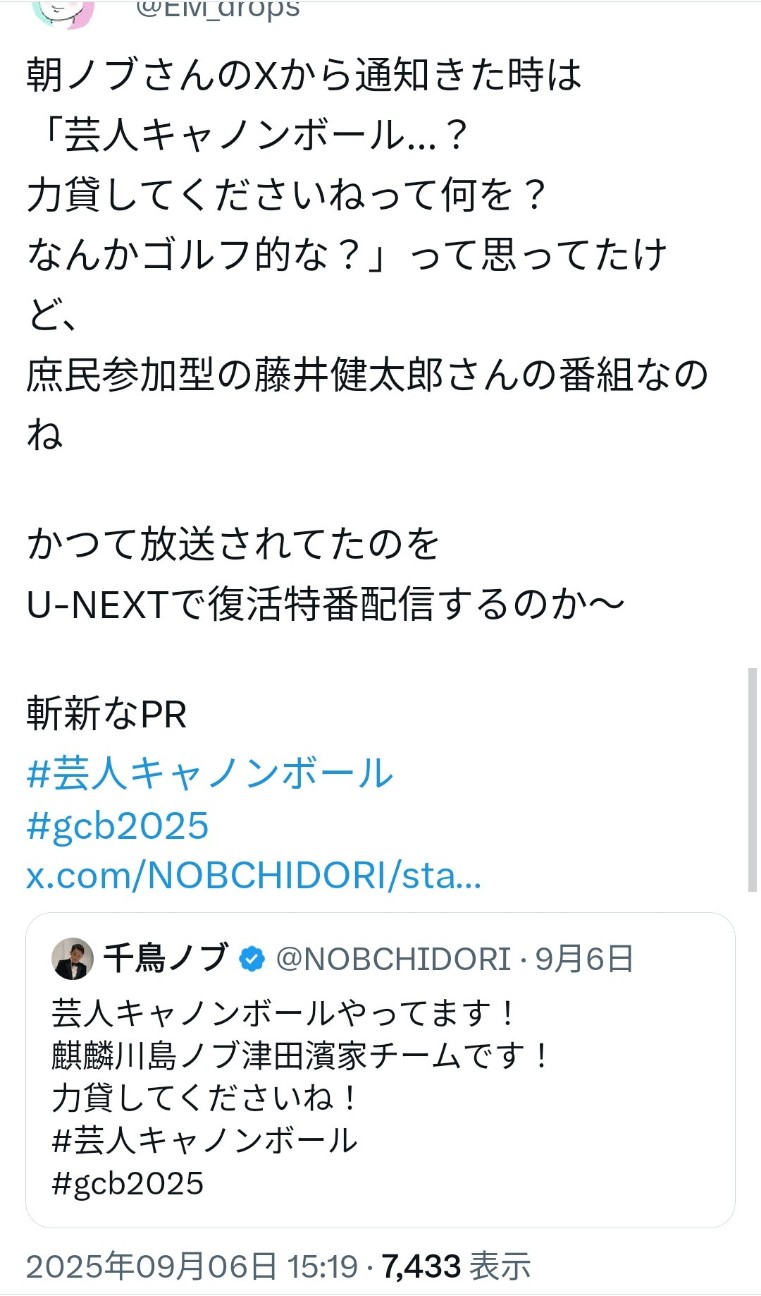Tap the #芸人キャノンボール hashtag in the main tweet
This screenshot has width=761, height=1296.
pyautogui.click(x=210, y=773)
